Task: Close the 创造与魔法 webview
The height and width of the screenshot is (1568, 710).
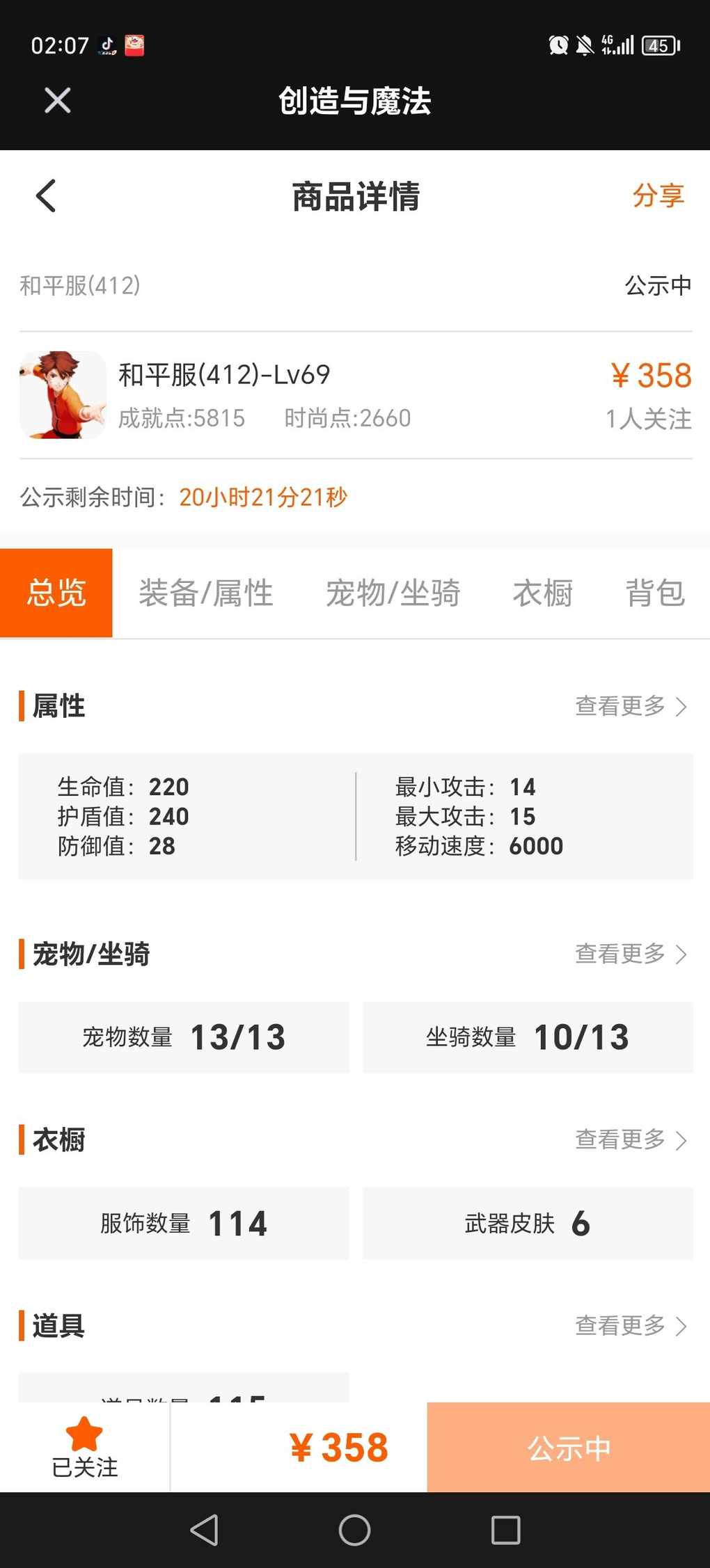Action: coord(57,100)
